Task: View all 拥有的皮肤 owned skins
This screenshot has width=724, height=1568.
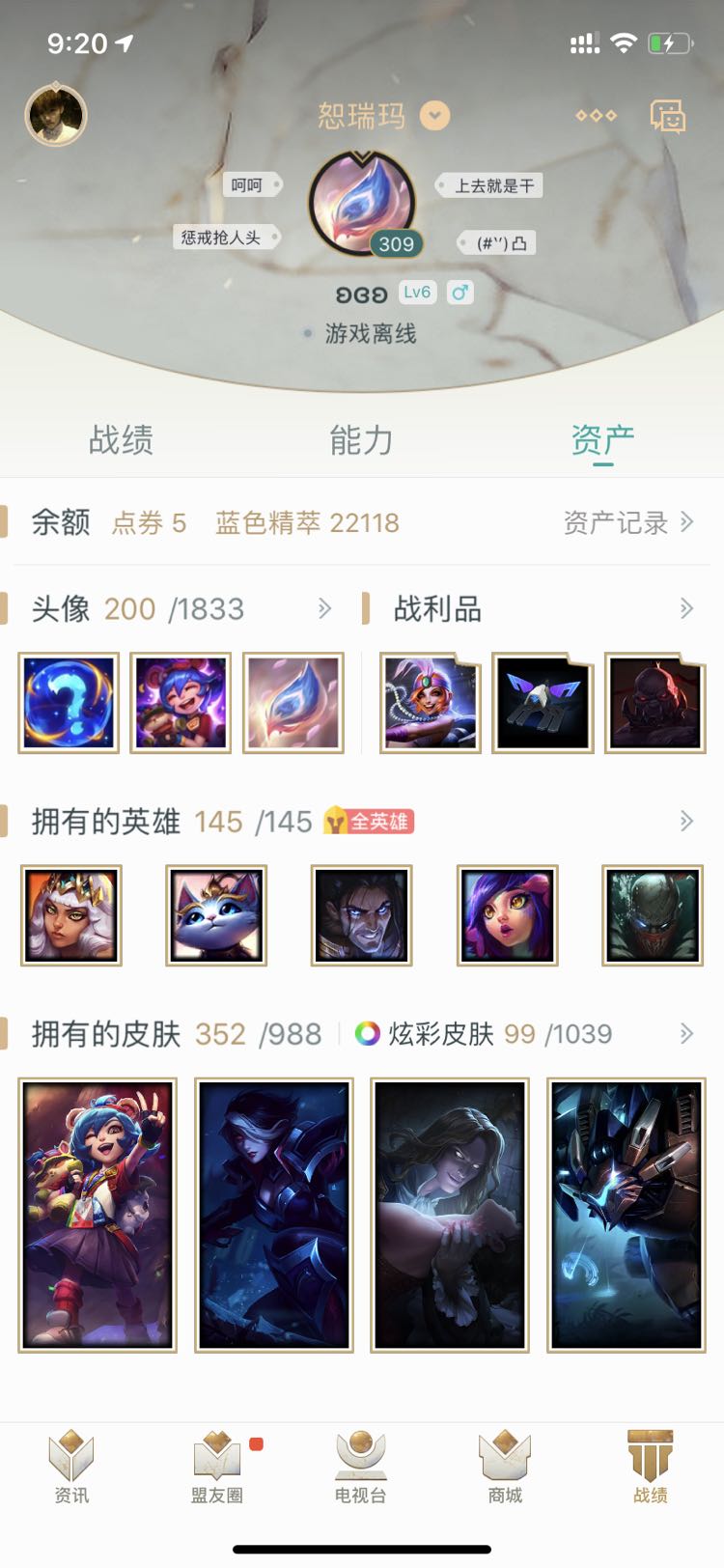Action: tap(686, 1033)
